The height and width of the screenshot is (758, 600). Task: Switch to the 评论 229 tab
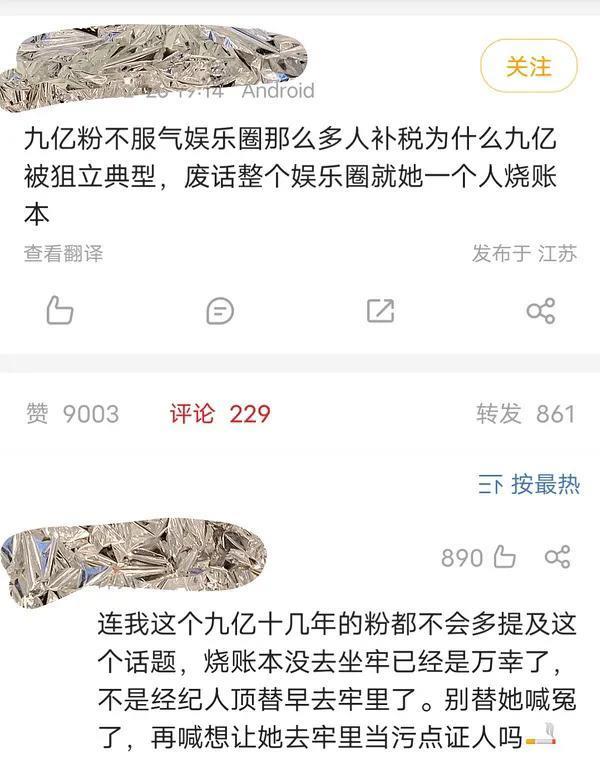[220, 413]
